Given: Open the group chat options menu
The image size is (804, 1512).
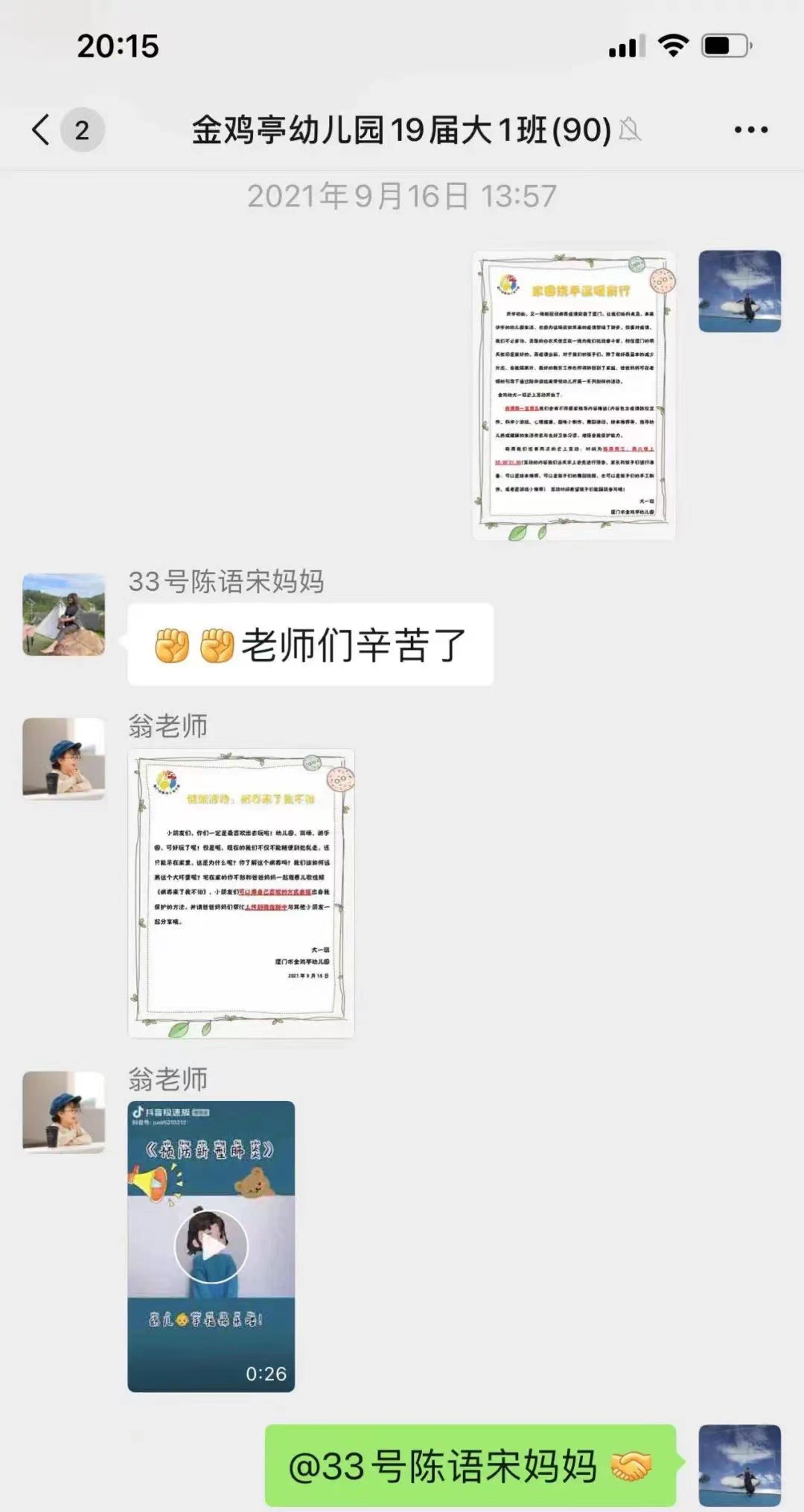Looking at the screenshot, I should click(x=750, y=130).
